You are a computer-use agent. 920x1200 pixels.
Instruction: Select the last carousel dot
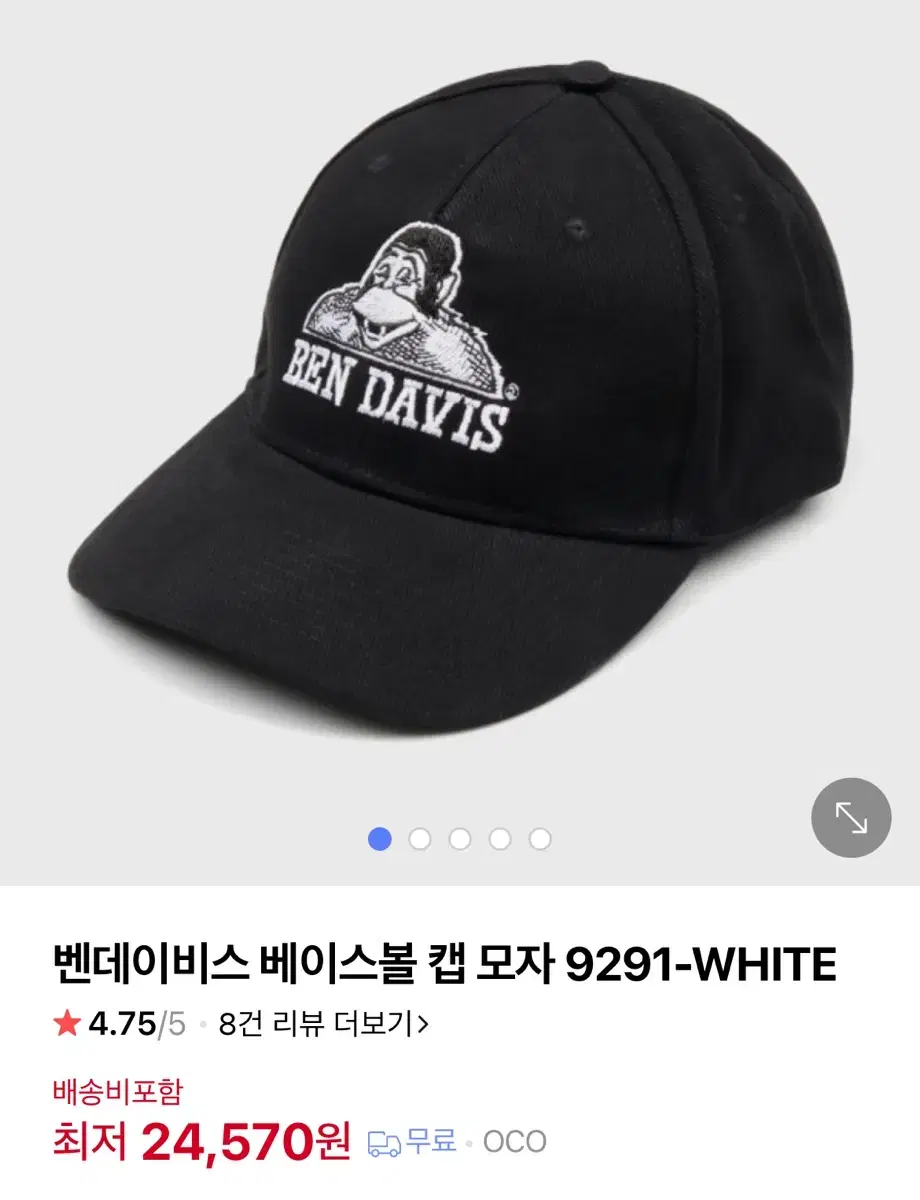click(541, 838)
